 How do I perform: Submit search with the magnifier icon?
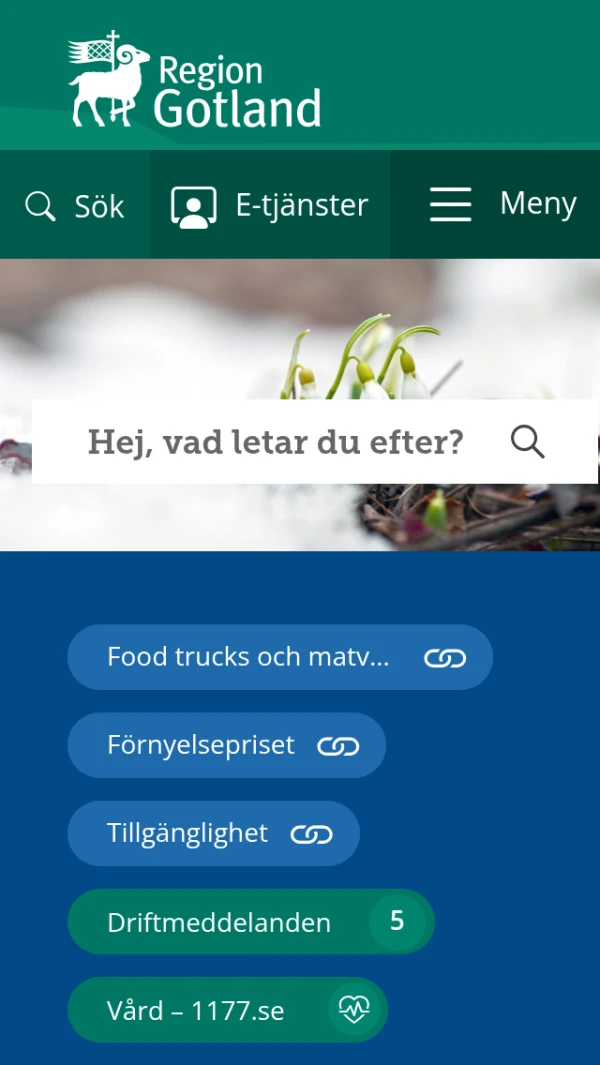(528, 441)
